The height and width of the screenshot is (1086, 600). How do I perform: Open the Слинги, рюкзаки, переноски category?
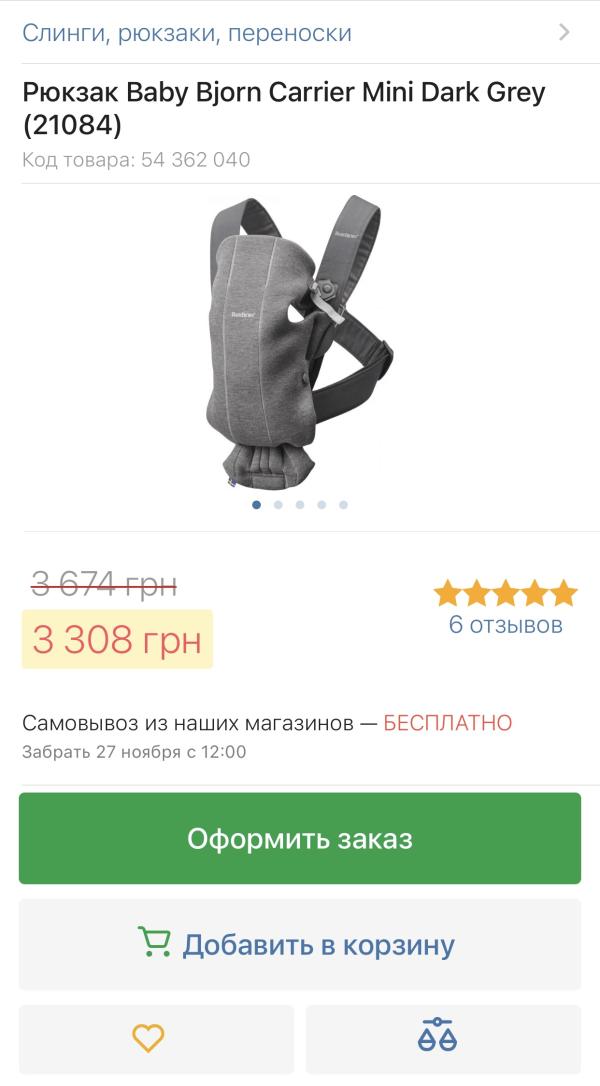(x=298, y=33)
